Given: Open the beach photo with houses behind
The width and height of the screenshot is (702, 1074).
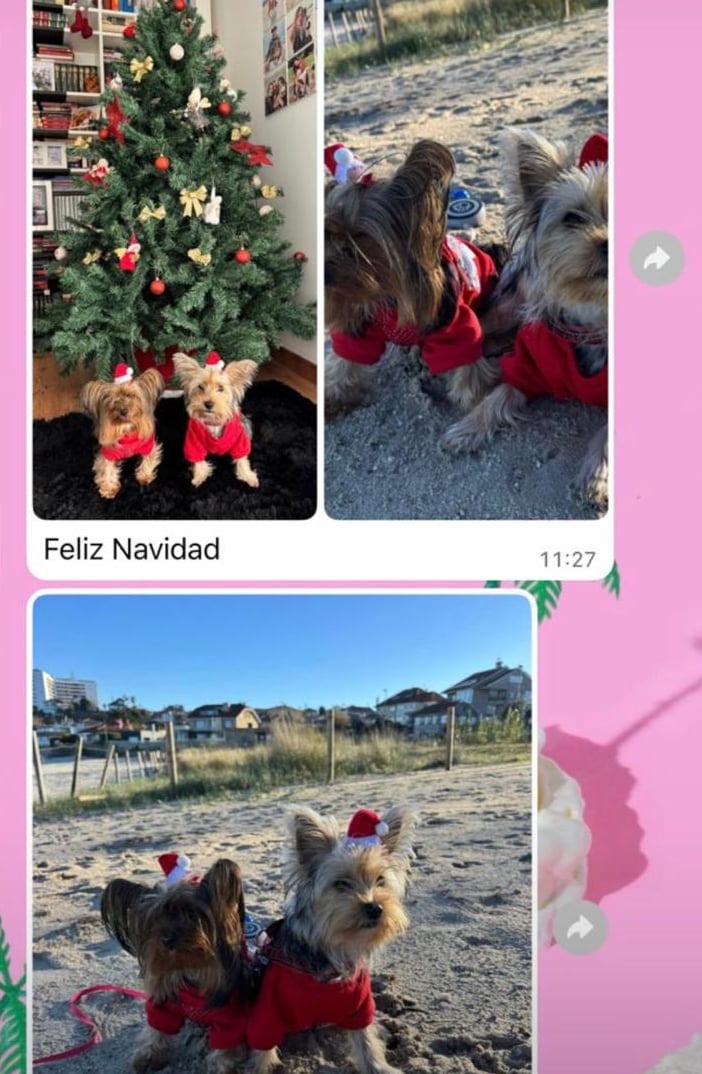Looking at the screenshot, I should click(x=282, y=830).
